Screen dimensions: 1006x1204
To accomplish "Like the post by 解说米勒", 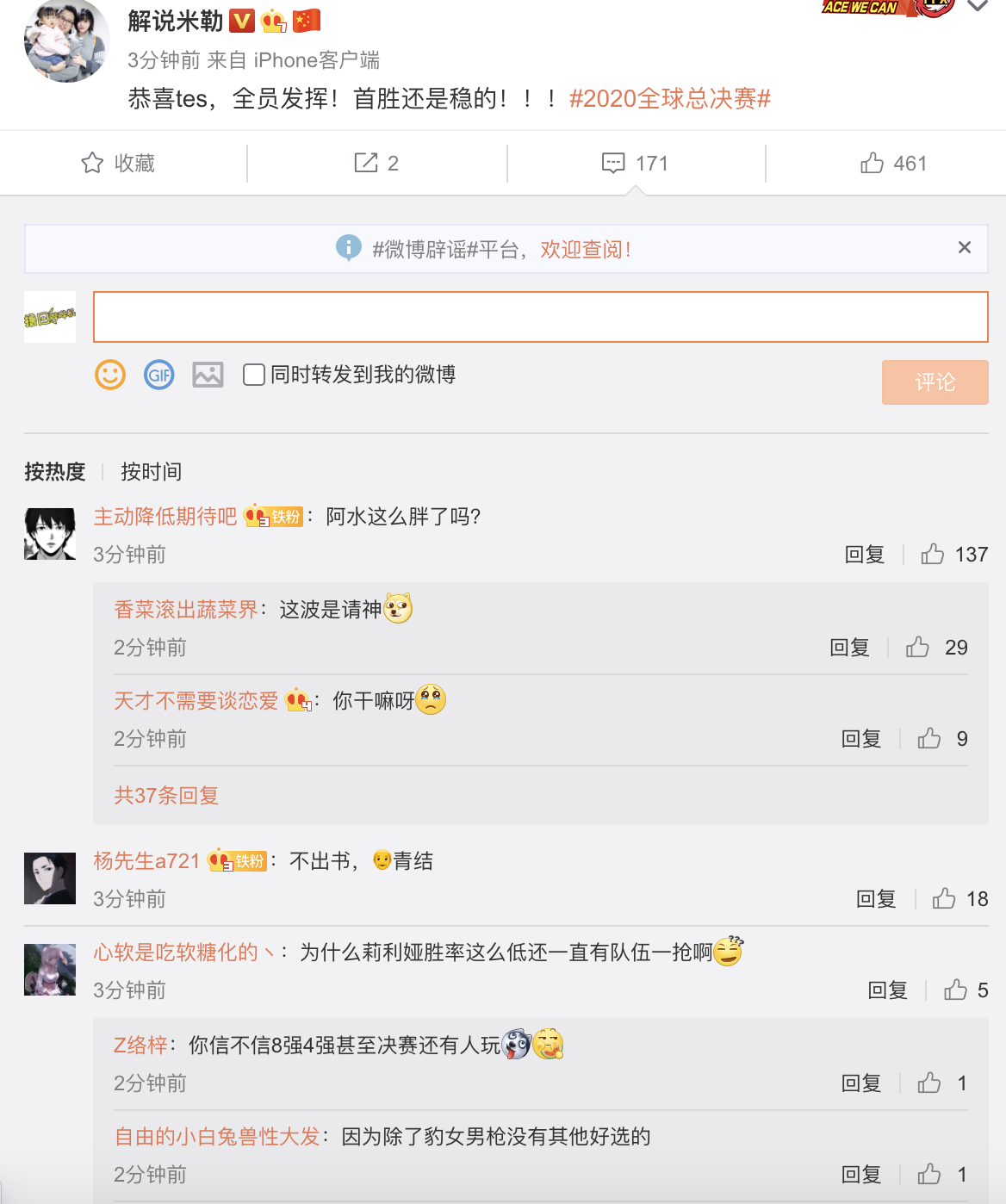I will 892,164.
